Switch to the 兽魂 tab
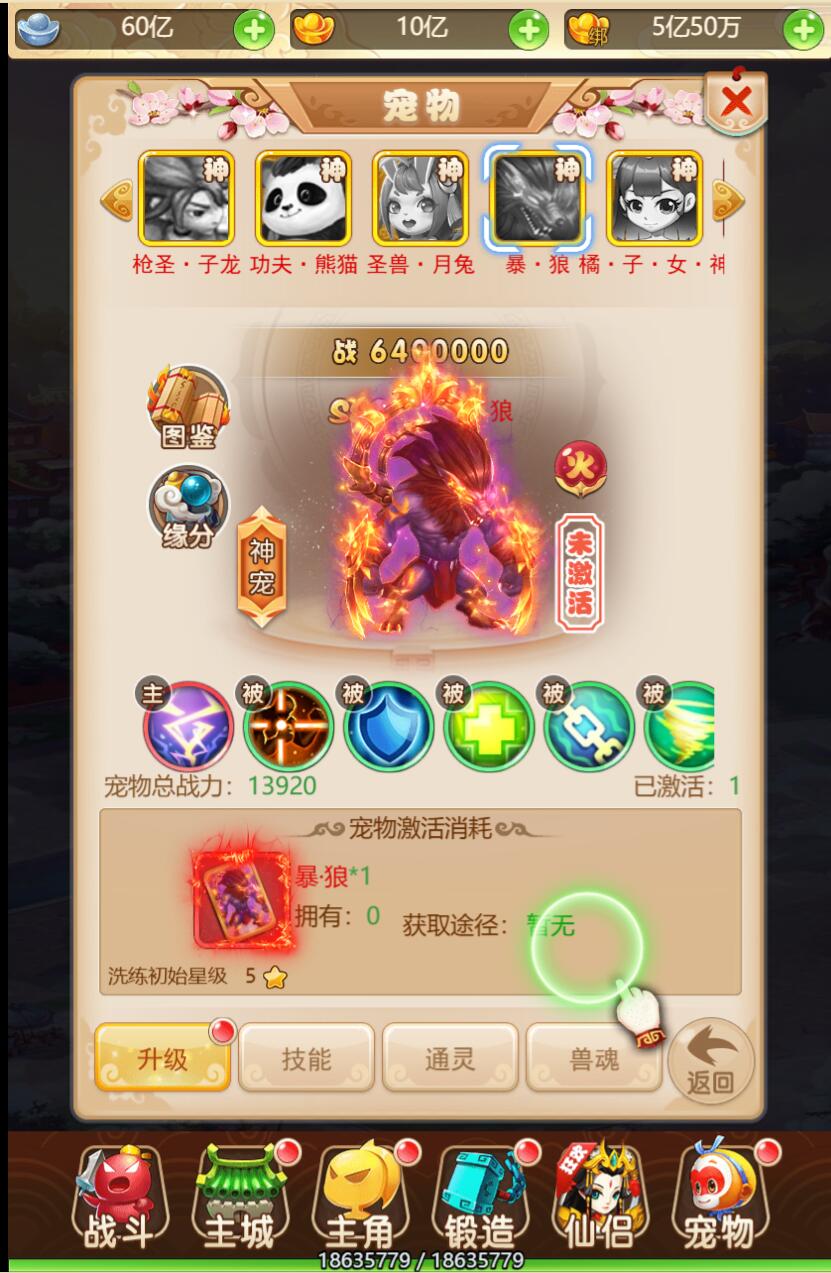831x1273 pixels. pyautogui.click(x=594, y=1059)
